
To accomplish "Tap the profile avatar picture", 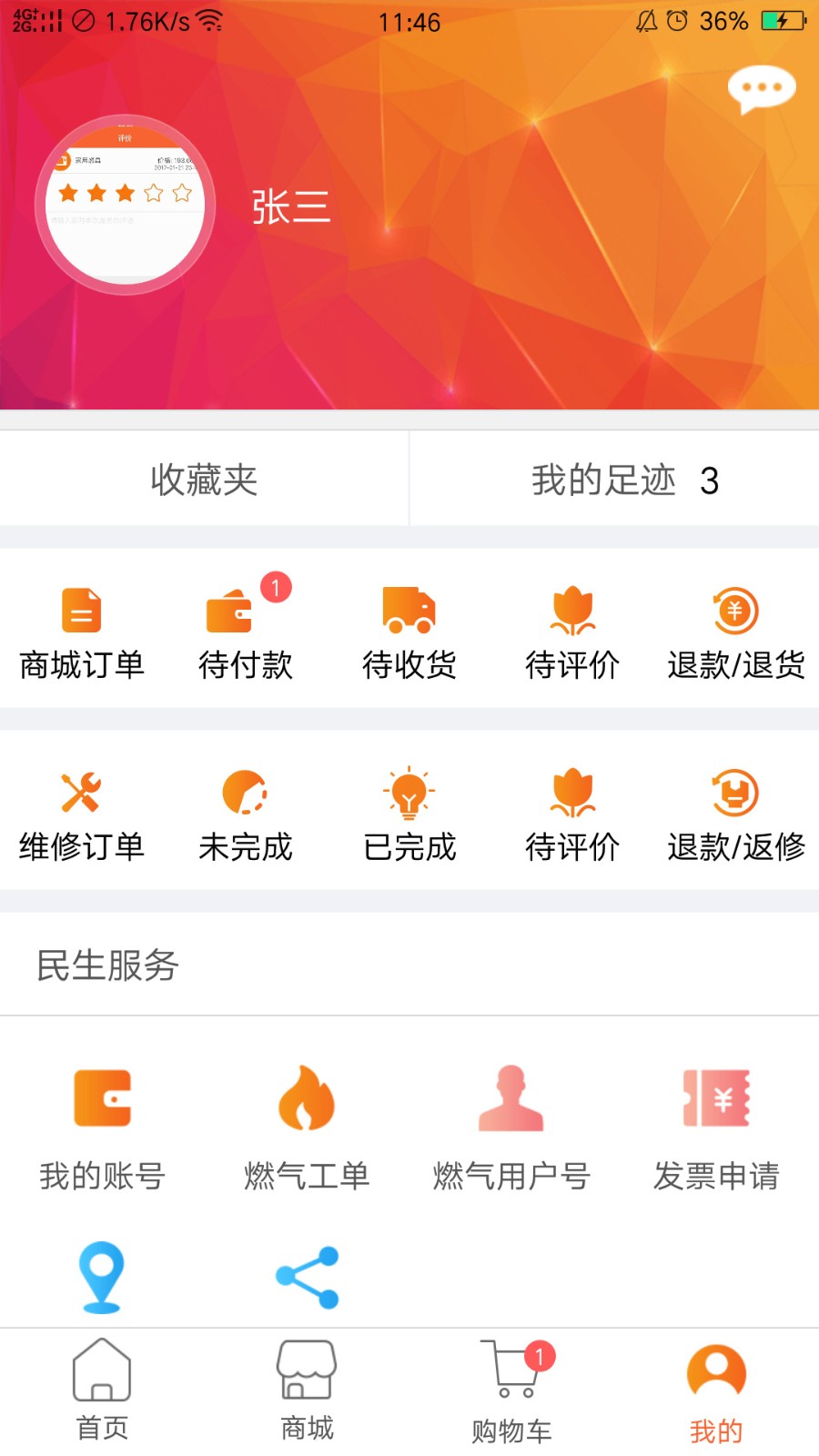I will (125, 205).
